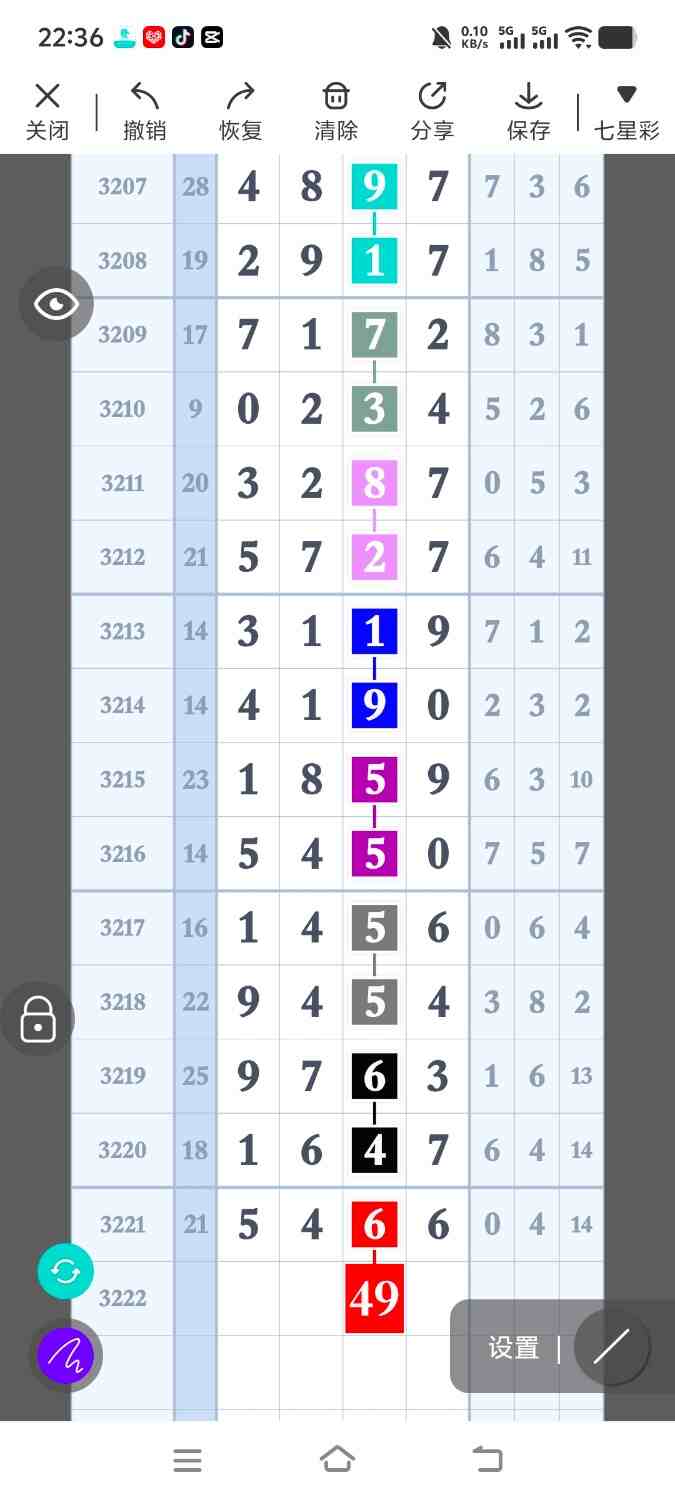The image size is (675, 1500).
Task: Tap the lock icon on the left
Action: [38, 1020]
